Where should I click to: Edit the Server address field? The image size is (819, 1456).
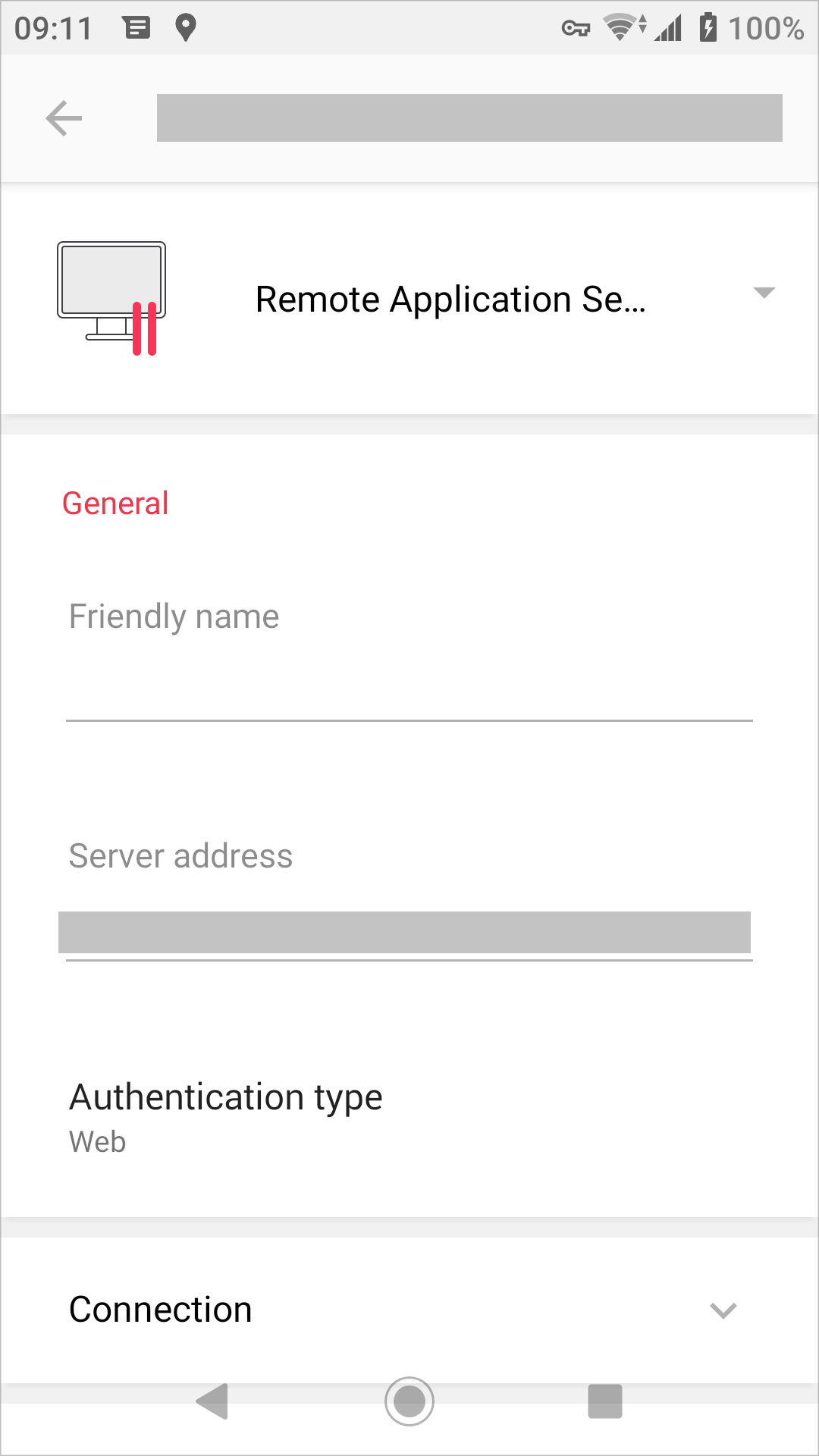pyautogui.click(x=404, y=931)
